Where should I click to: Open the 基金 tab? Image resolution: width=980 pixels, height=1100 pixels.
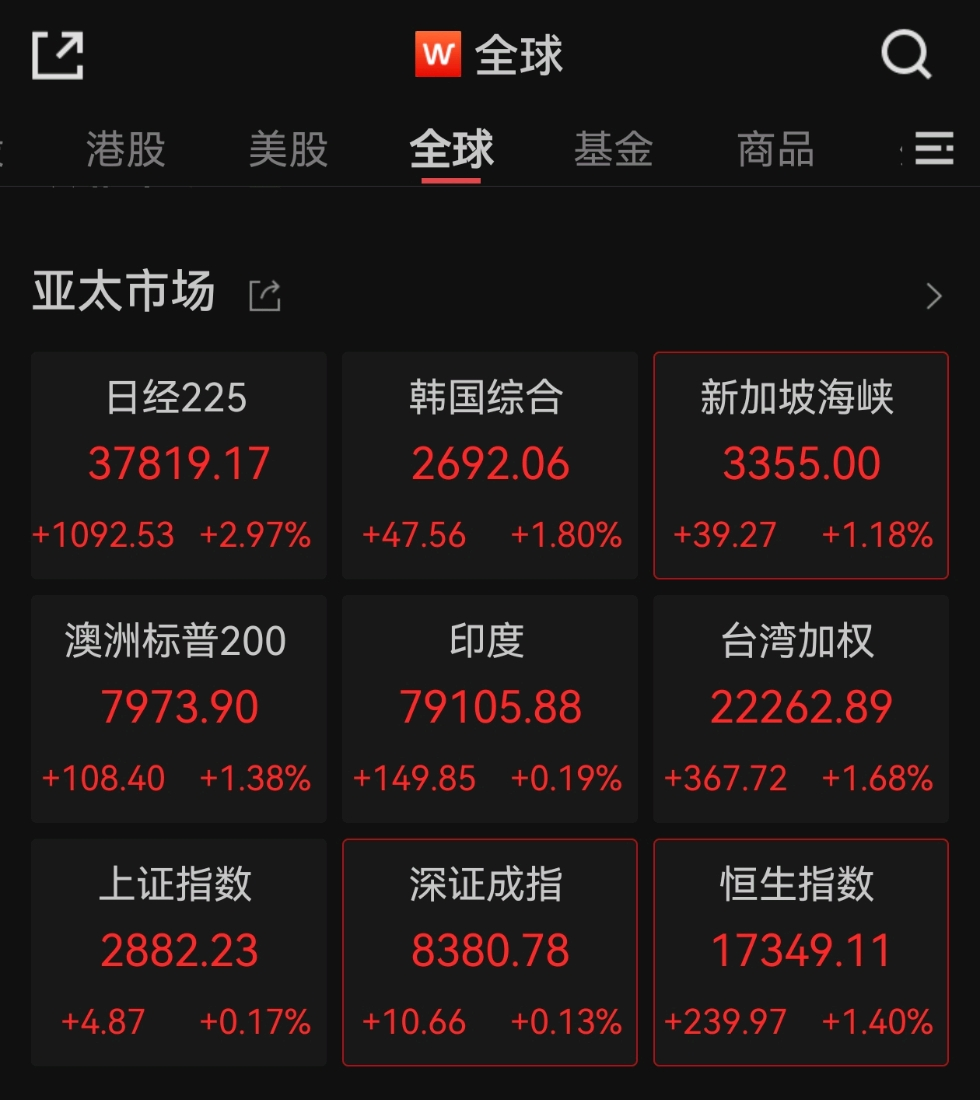pos(613,148)
